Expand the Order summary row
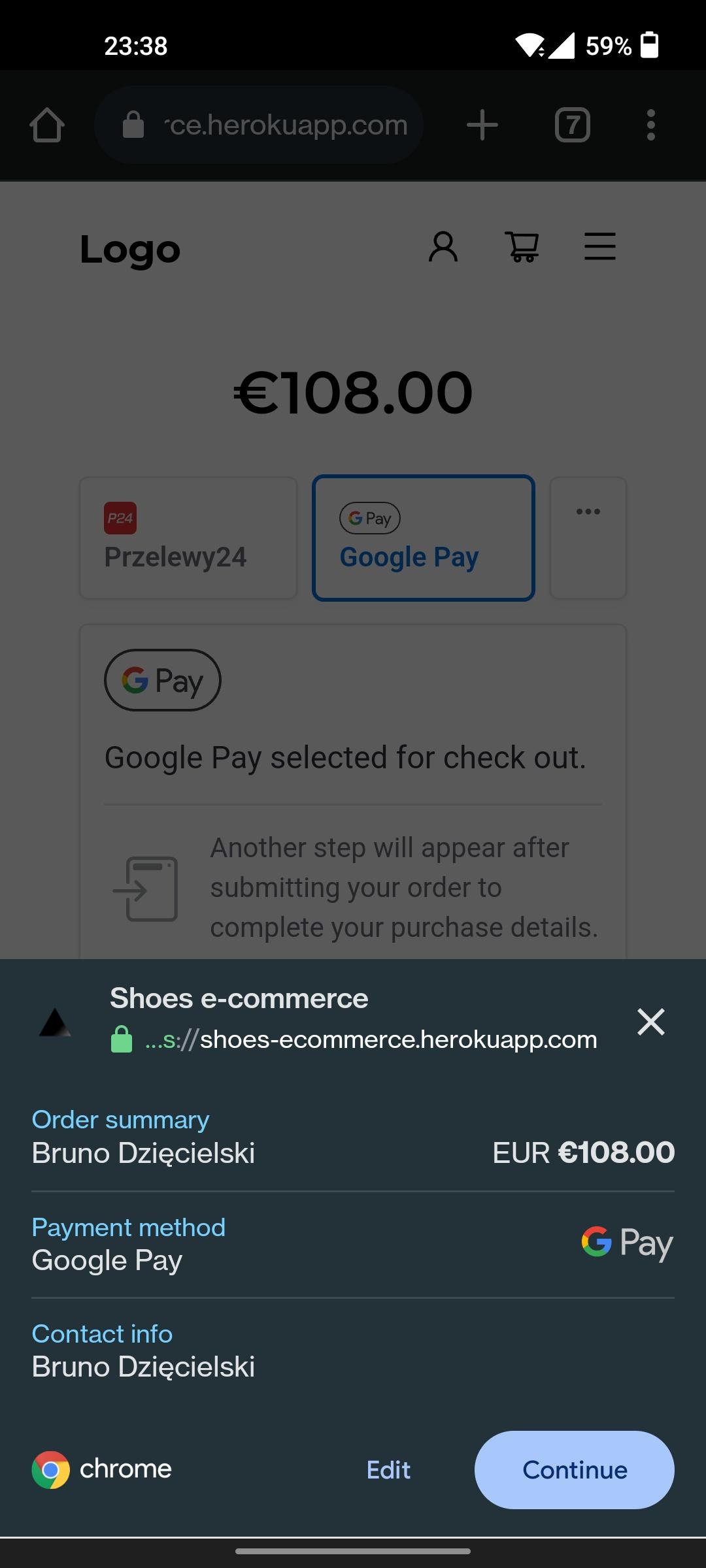706x1568 pixels. click(353, 1138)
